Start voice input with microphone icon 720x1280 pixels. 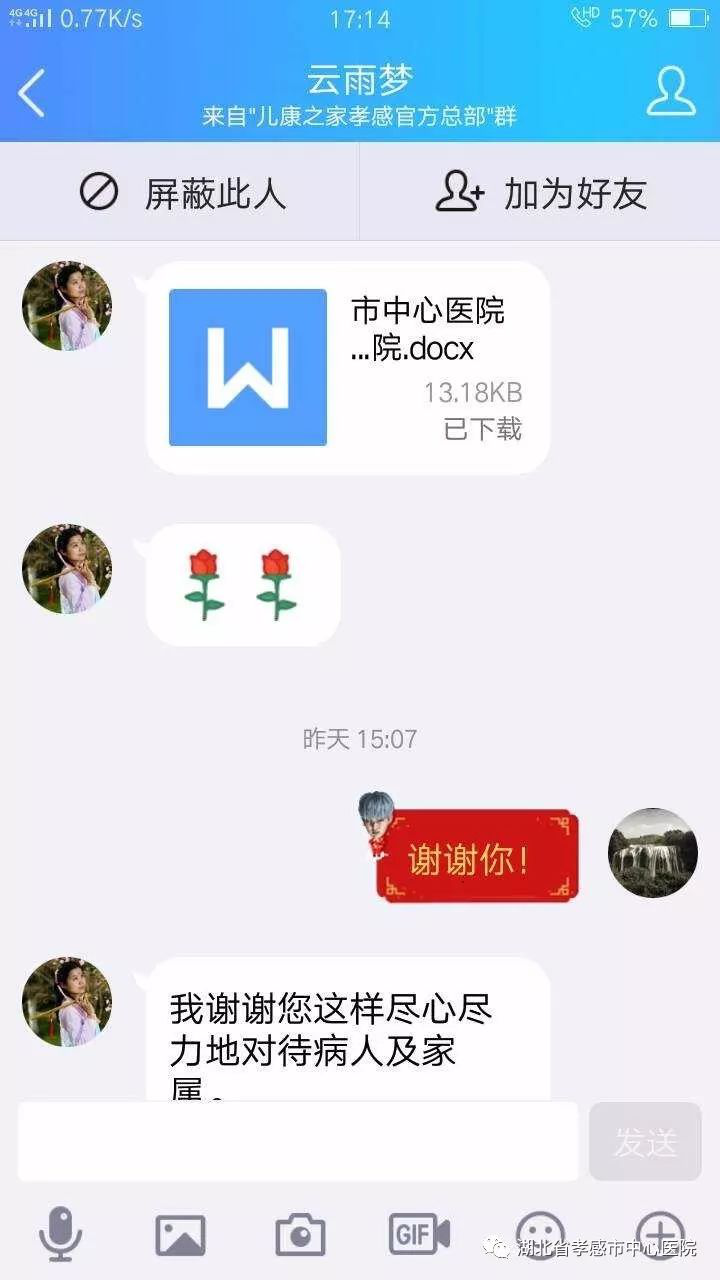pos(60,1232)
